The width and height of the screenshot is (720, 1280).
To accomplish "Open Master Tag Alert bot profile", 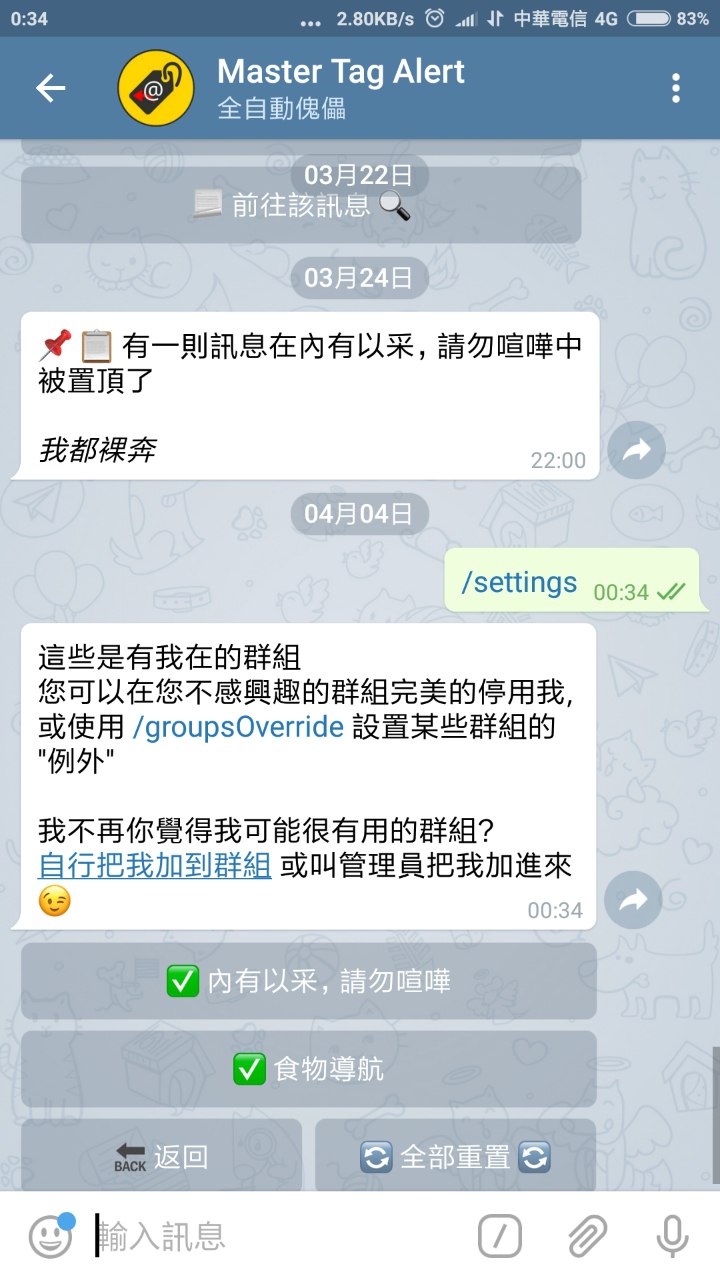I will pyautogui.click(x=341, y=88).
